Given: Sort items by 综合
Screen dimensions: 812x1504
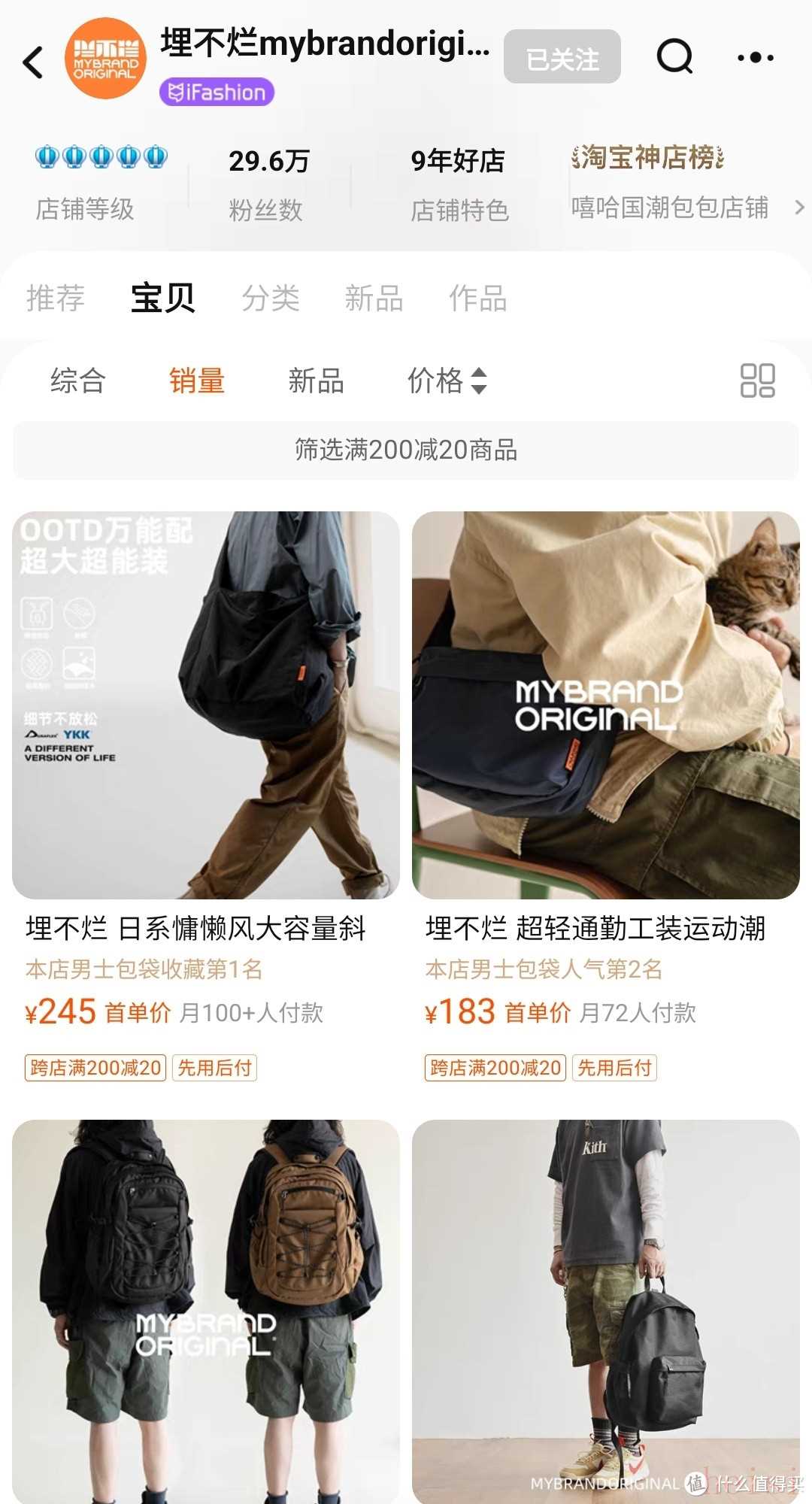Looking at the screenshot, I should pyautogui.click(x=77, y=381).
